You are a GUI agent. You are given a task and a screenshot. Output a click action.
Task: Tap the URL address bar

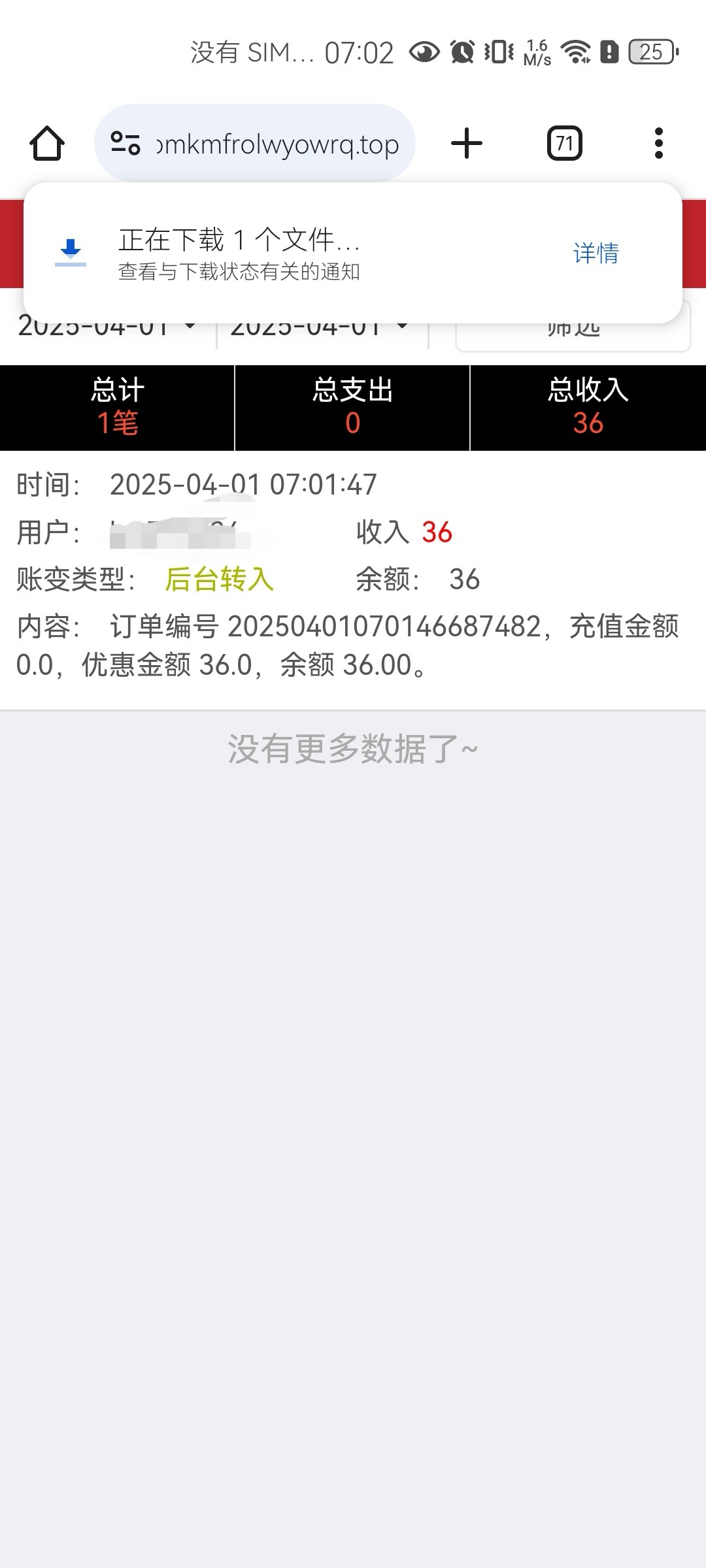(x=278, y=144)
